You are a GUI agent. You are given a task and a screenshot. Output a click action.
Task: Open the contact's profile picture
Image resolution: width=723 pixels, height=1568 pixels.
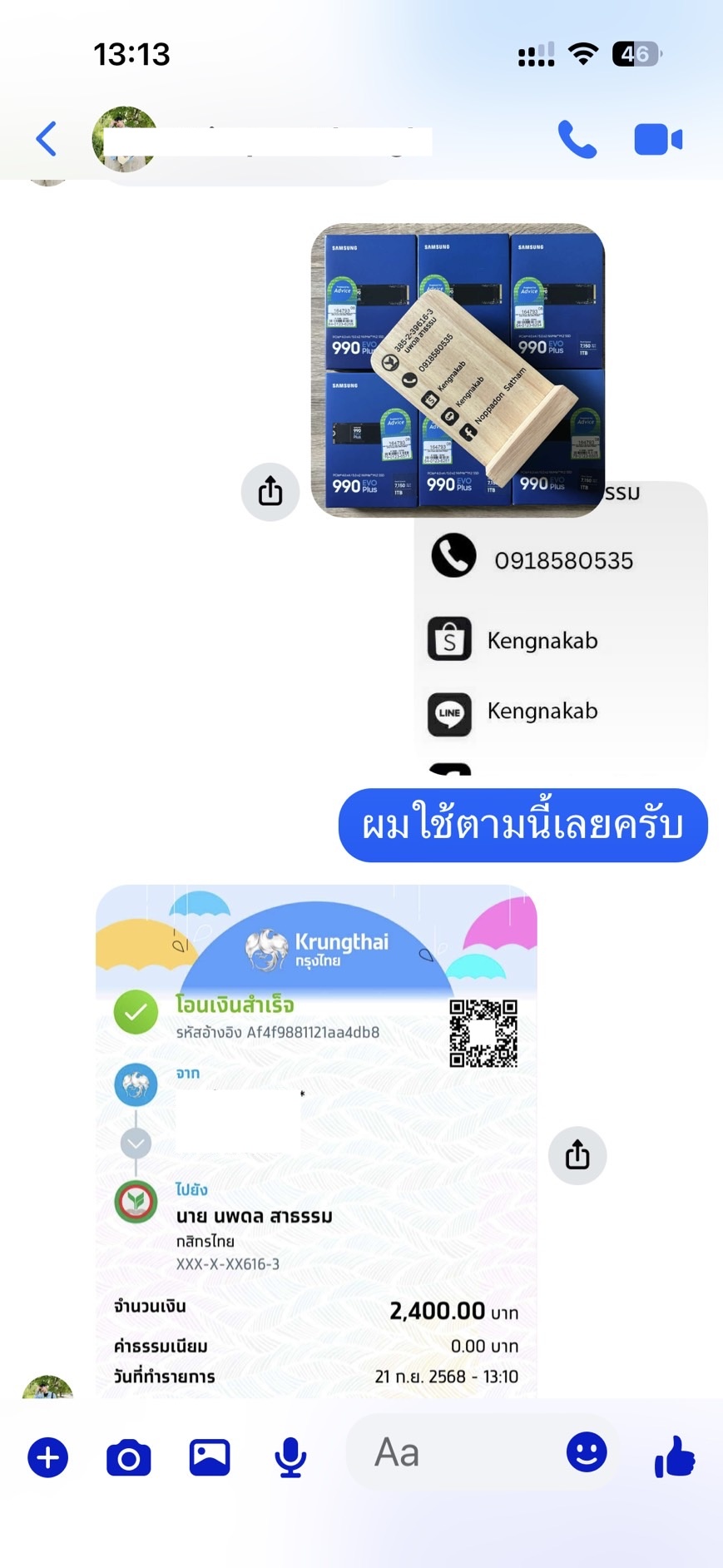(x=125, y=139)
